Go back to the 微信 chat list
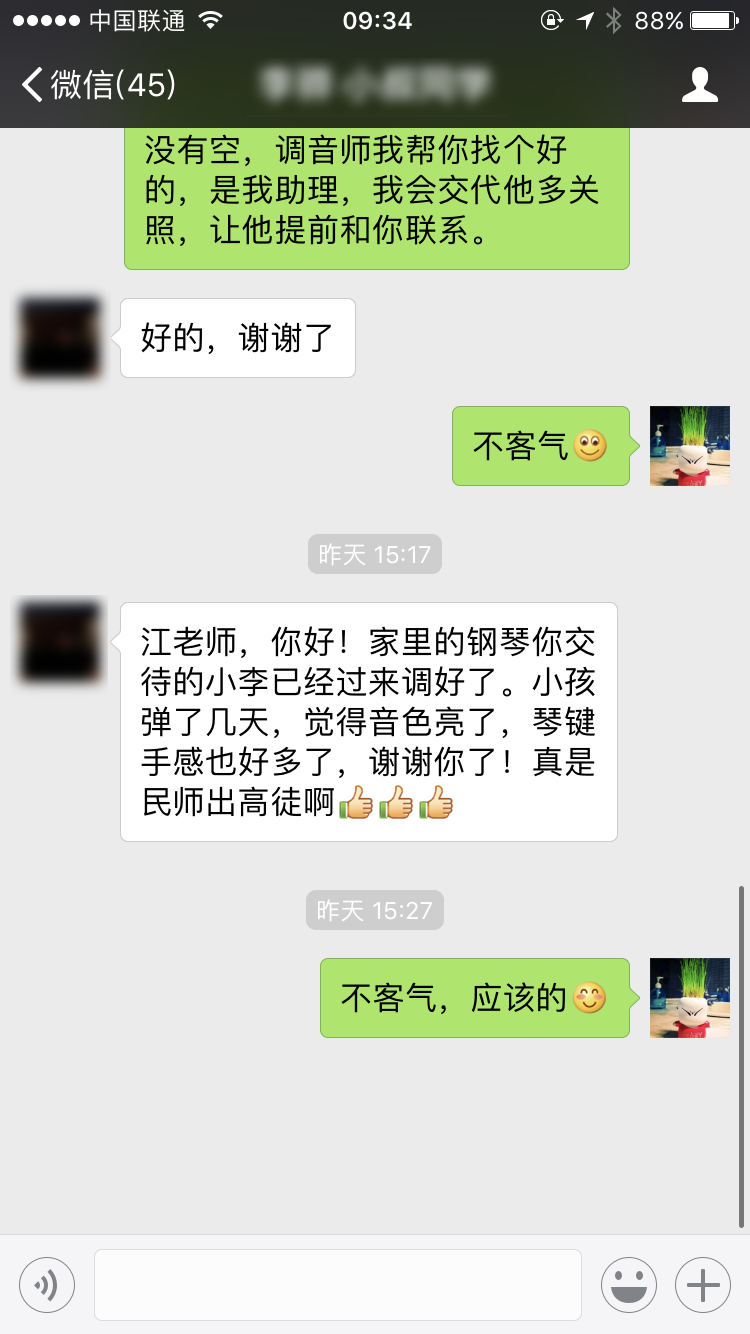750x1334 pixels. click(98, 85)
